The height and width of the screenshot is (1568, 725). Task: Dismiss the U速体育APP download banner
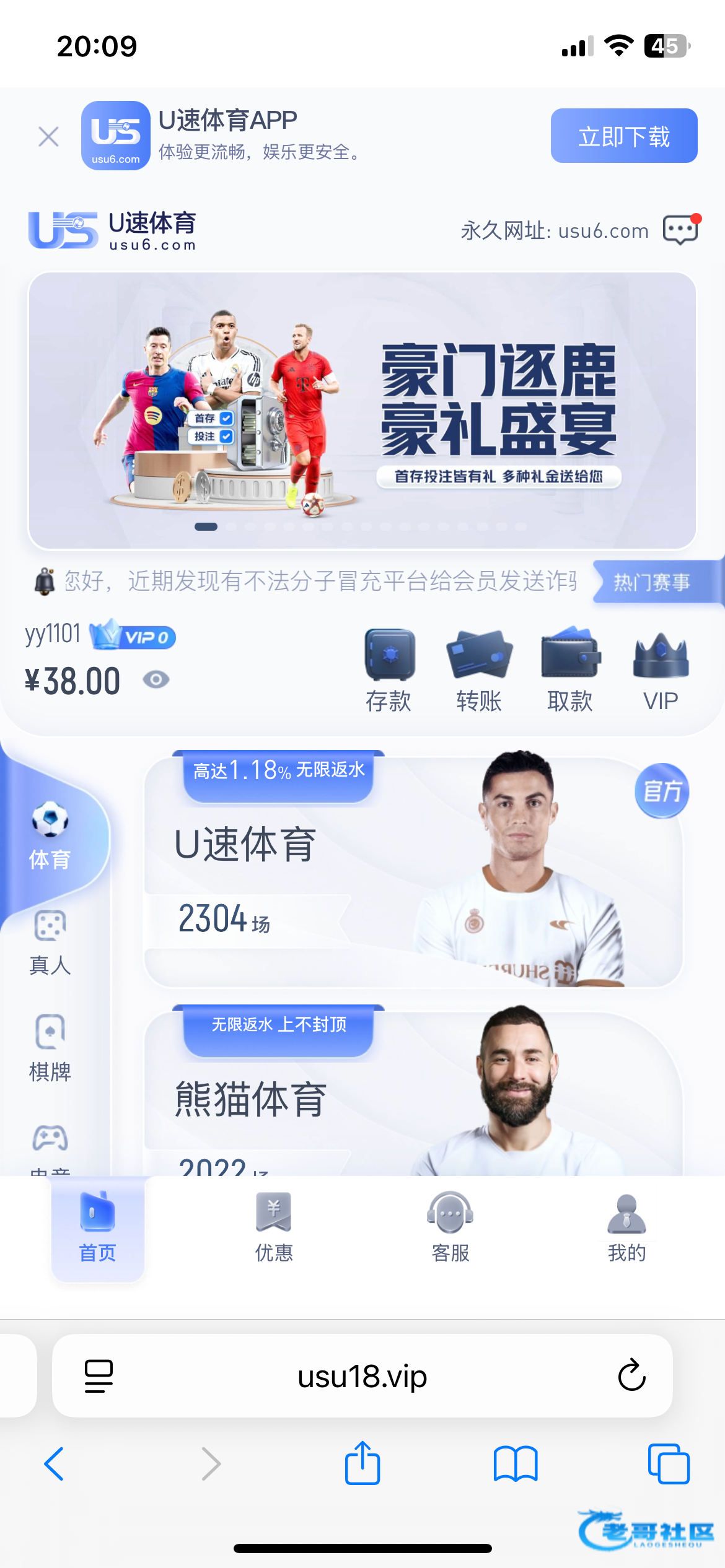tap(48, 136)
